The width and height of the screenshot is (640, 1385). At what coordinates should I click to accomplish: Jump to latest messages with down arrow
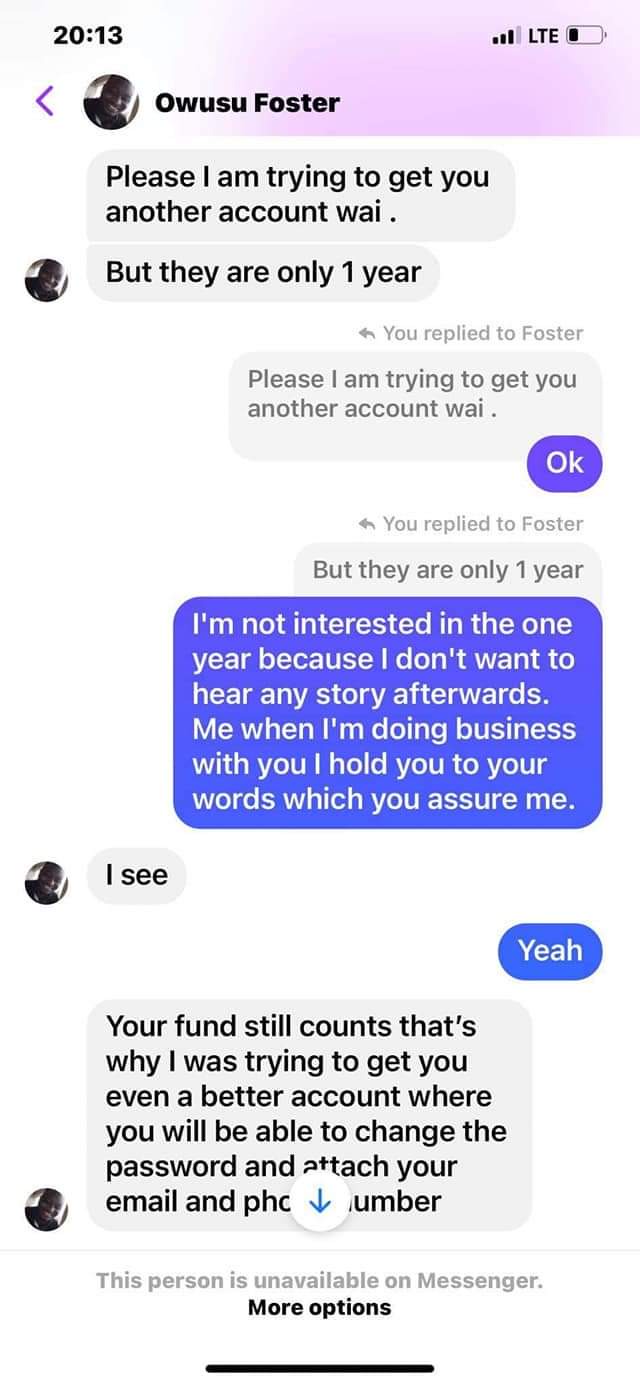click(x=319, y=1202)
